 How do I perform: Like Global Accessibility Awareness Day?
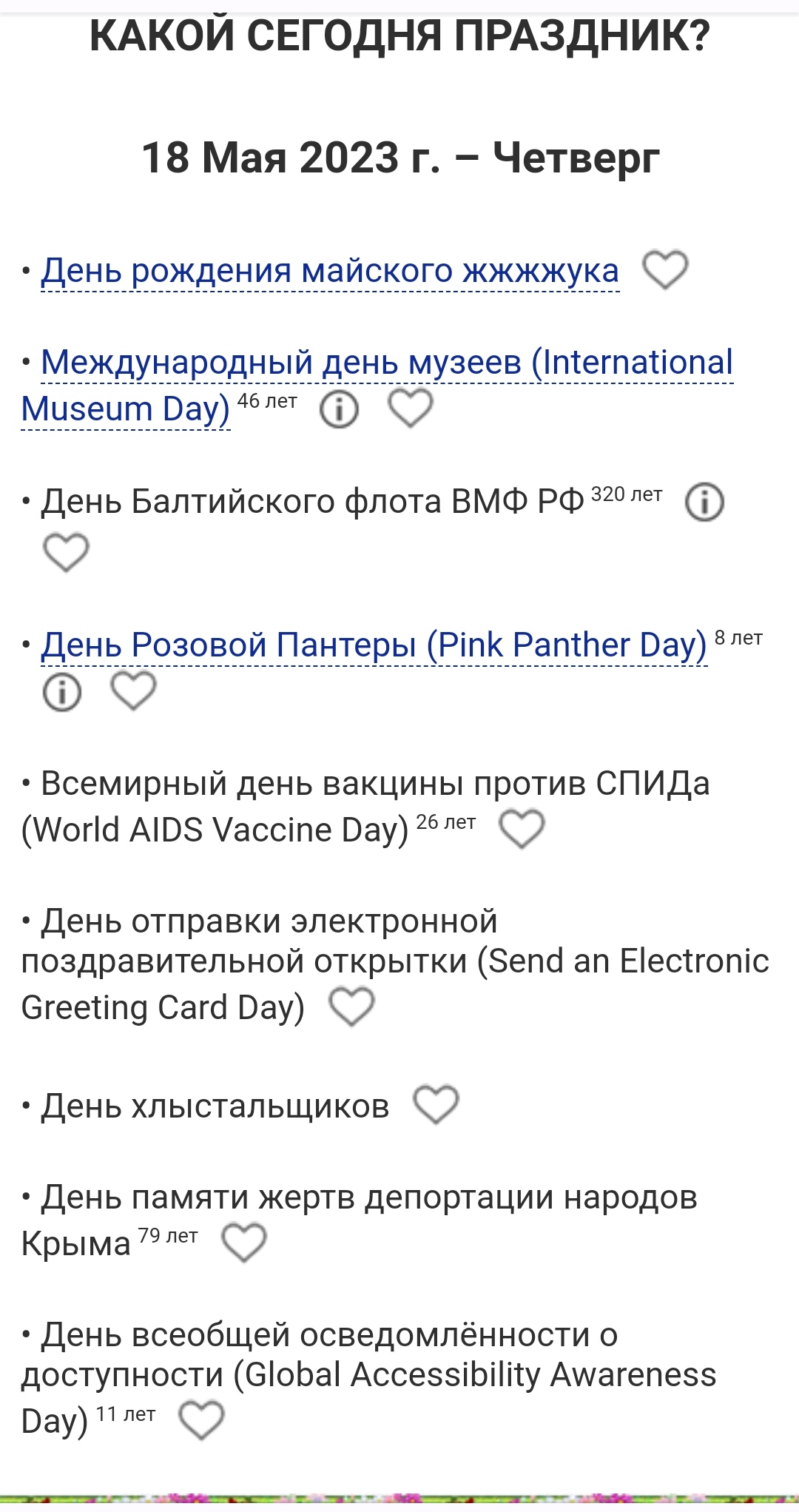pos(201,1420)
